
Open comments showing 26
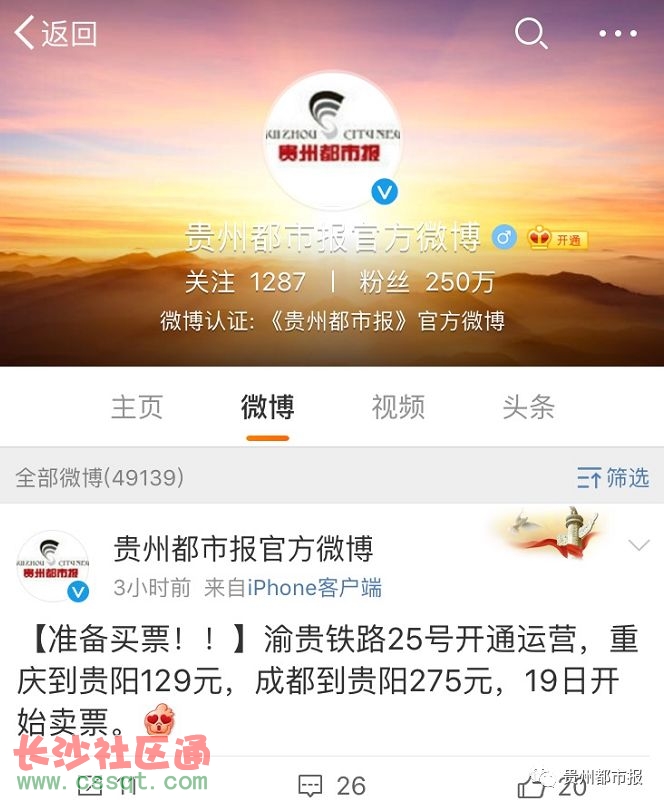click(333, 785)
